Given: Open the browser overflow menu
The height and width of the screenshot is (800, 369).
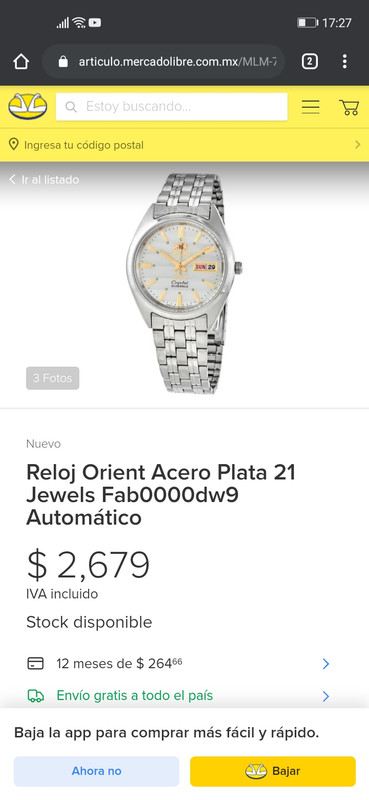Looking at the screenshot, I should [345, 62].
